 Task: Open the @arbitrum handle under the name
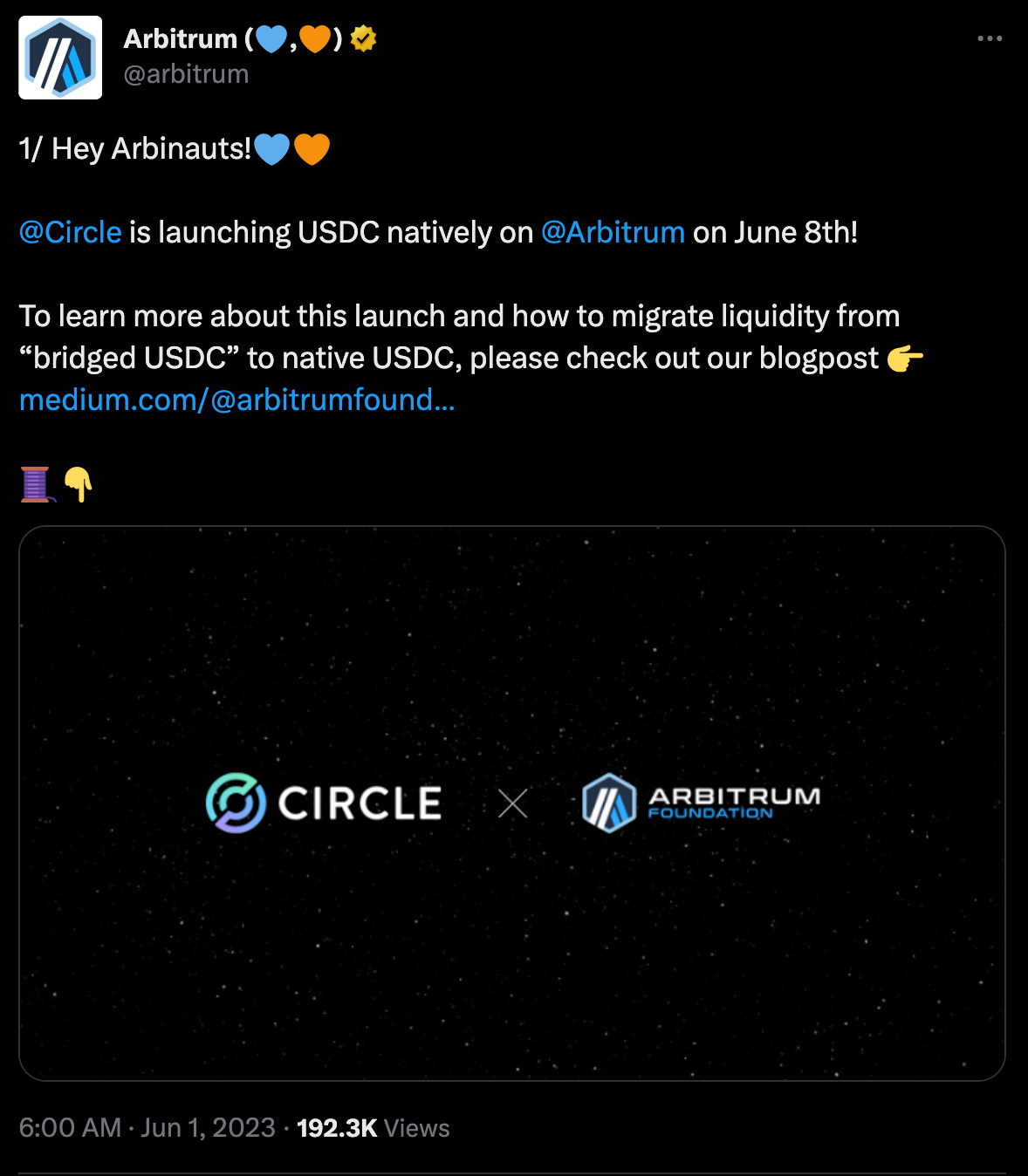(x=187, y=74)
